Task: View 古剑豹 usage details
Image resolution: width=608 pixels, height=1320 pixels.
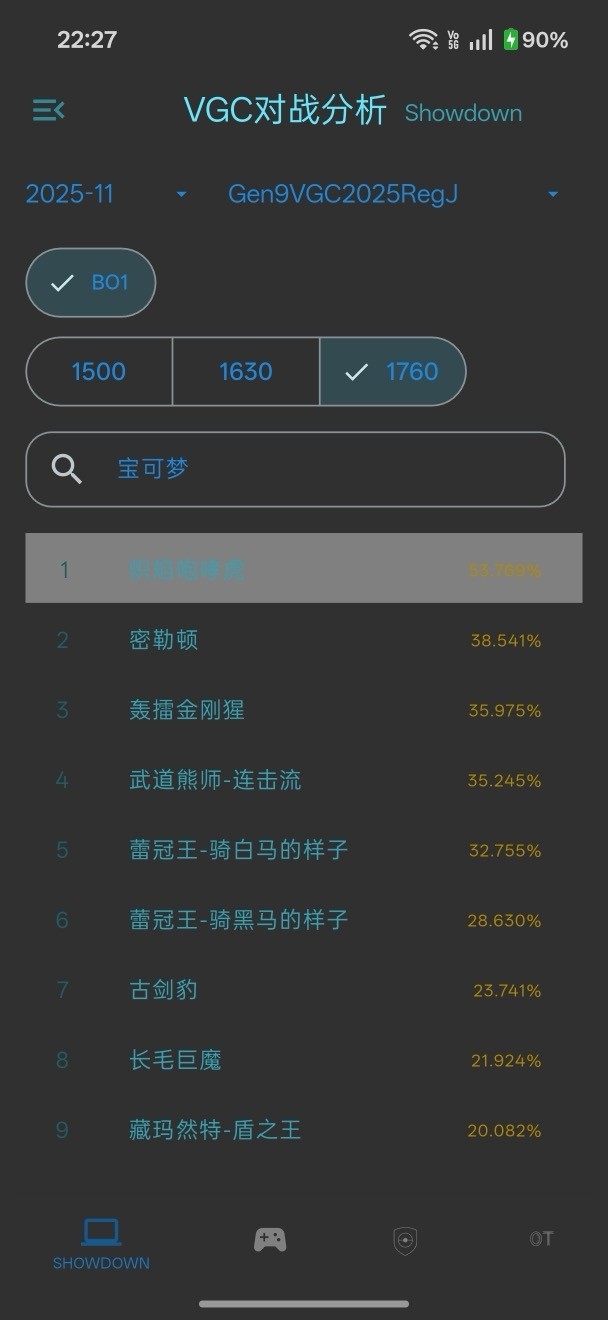Action: [x=303, y=990]
